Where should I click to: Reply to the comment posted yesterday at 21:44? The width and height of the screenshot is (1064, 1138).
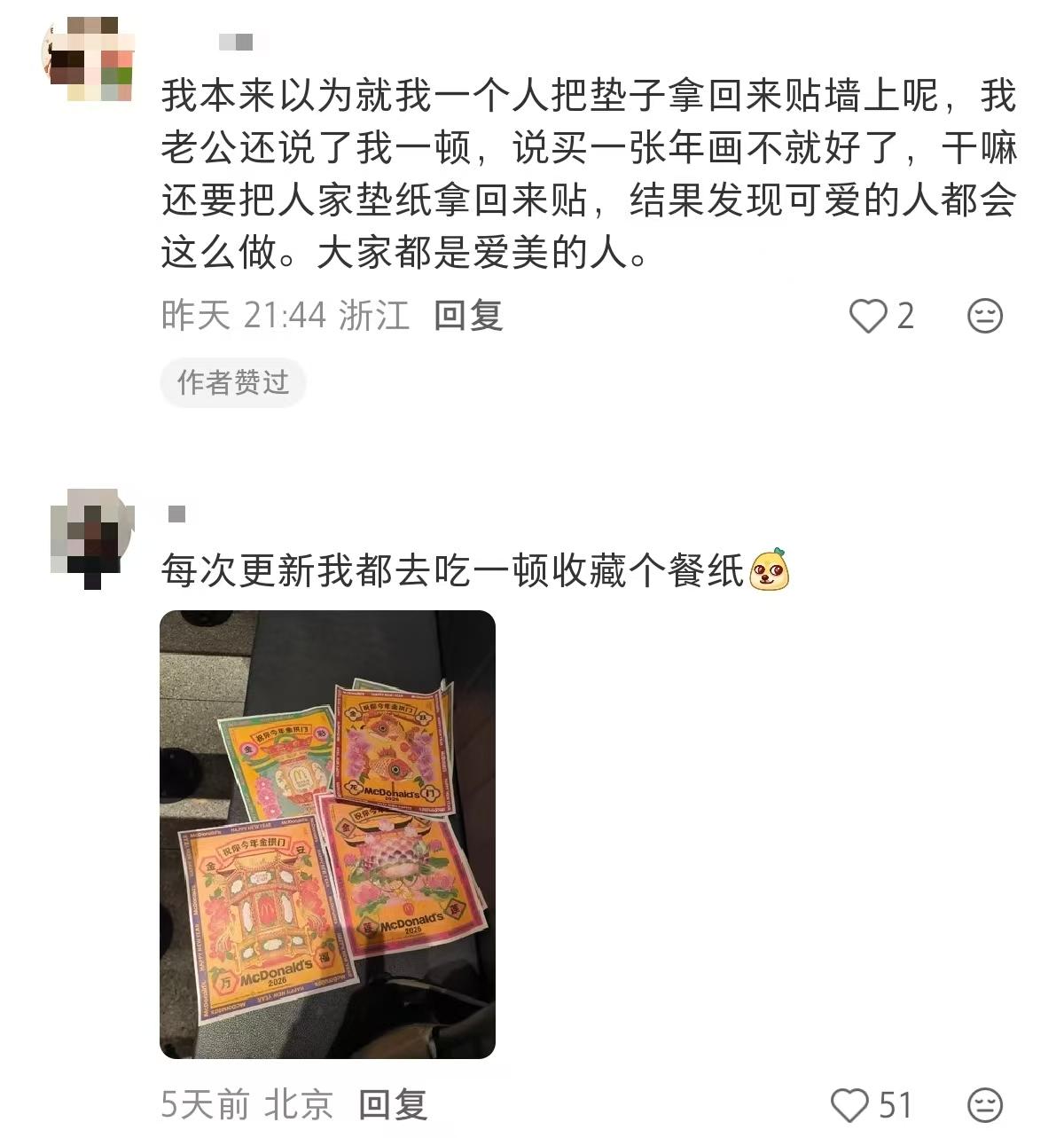(468, 316)
